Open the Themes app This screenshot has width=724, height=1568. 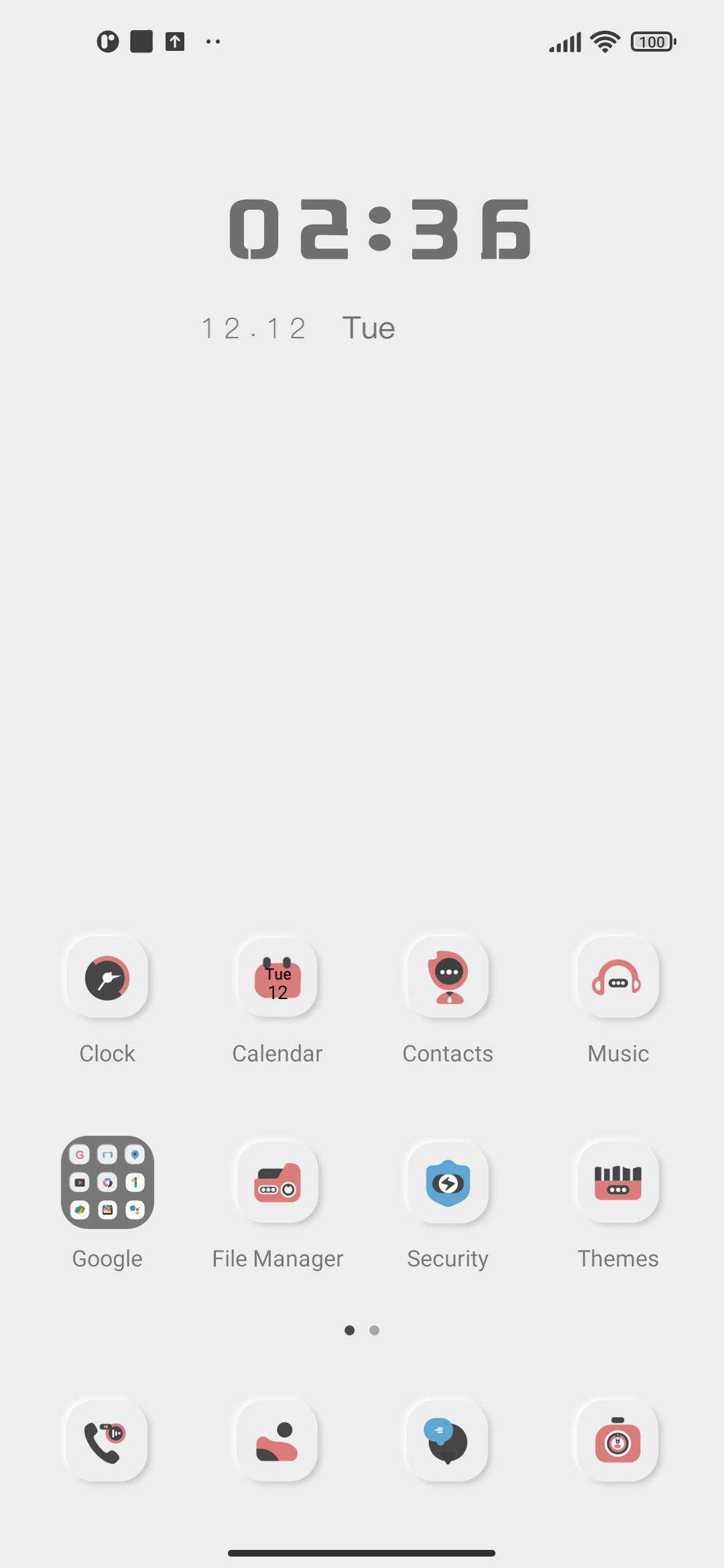point(618,1182)
